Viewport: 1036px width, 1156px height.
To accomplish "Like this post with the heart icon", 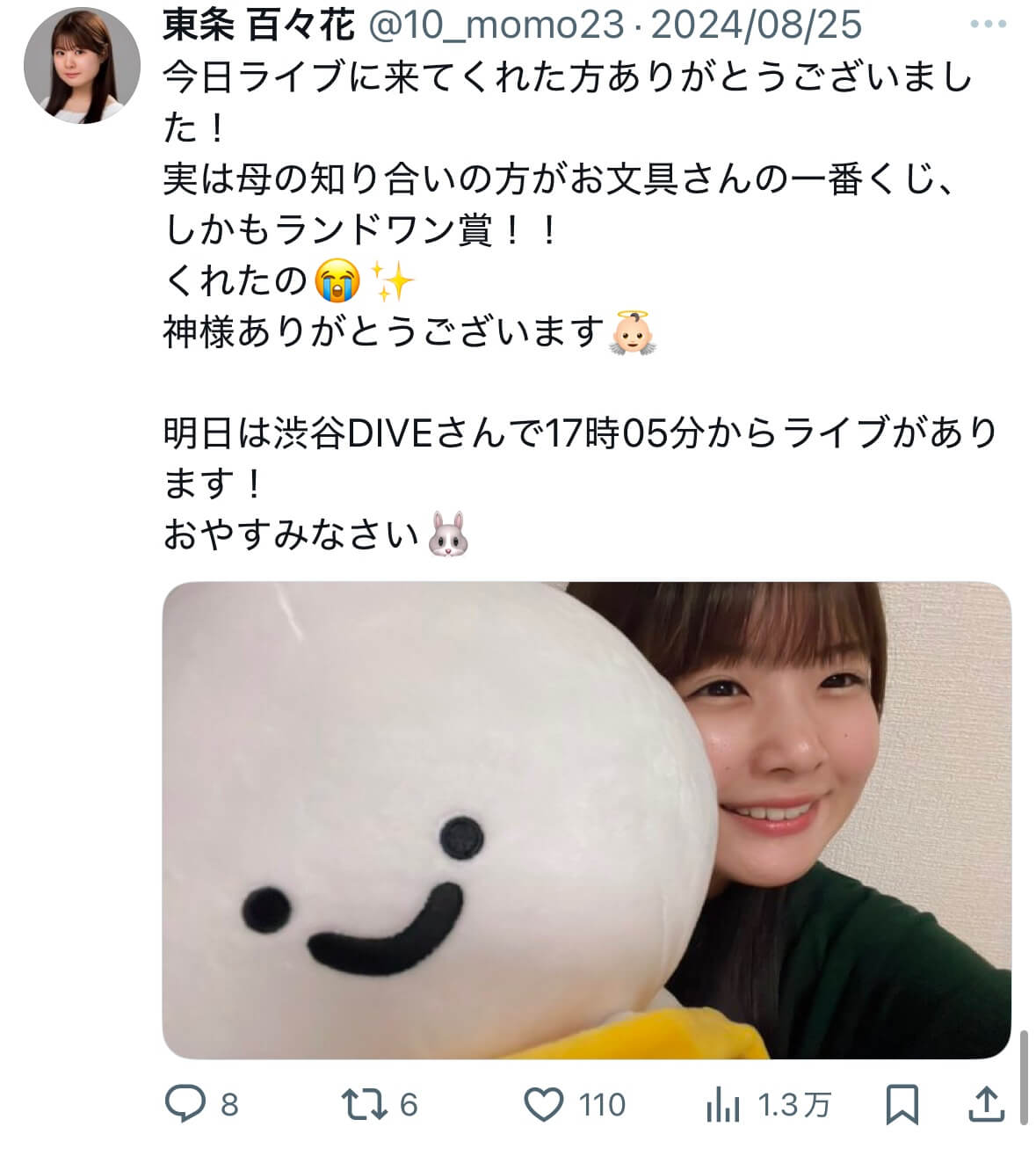I will click(544, 1103).
